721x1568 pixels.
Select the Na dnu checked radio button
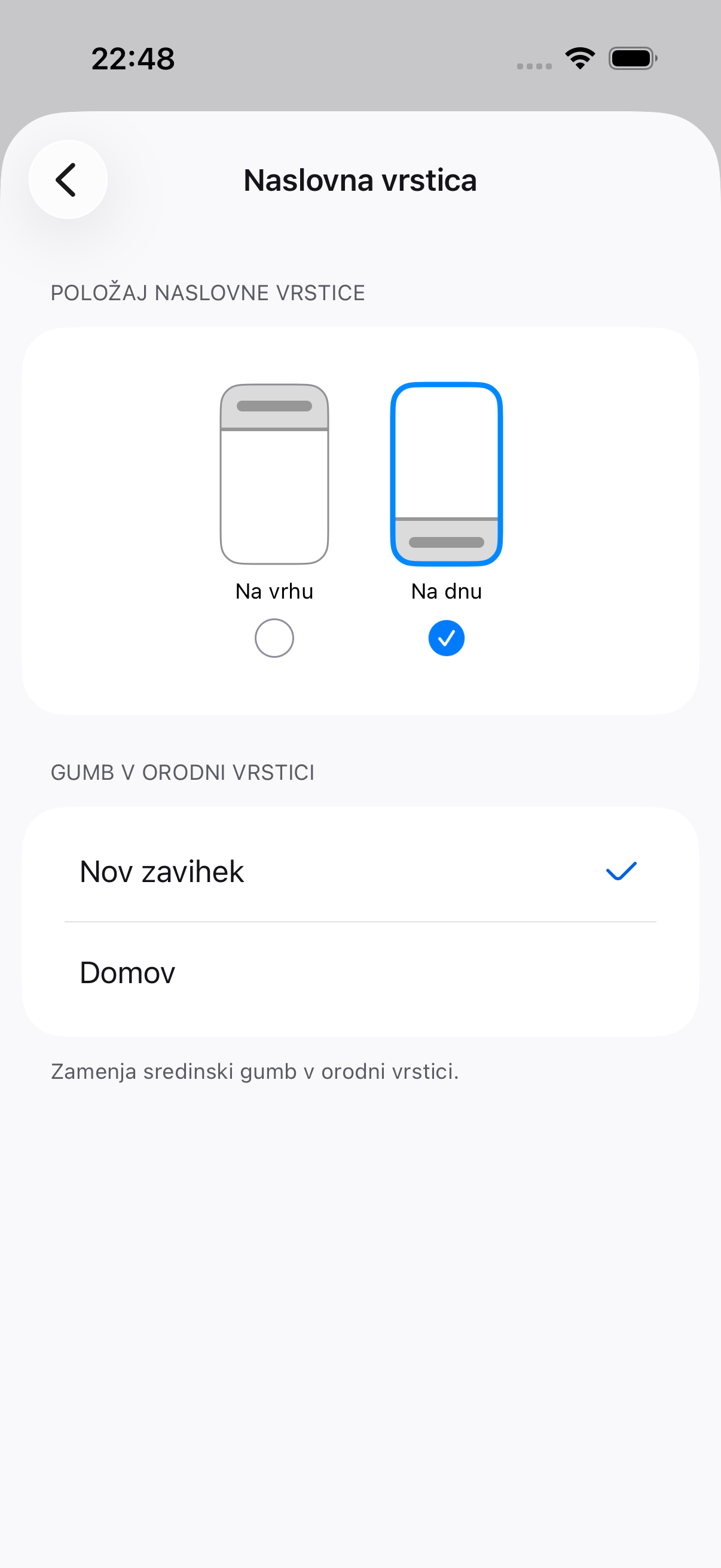446,638
